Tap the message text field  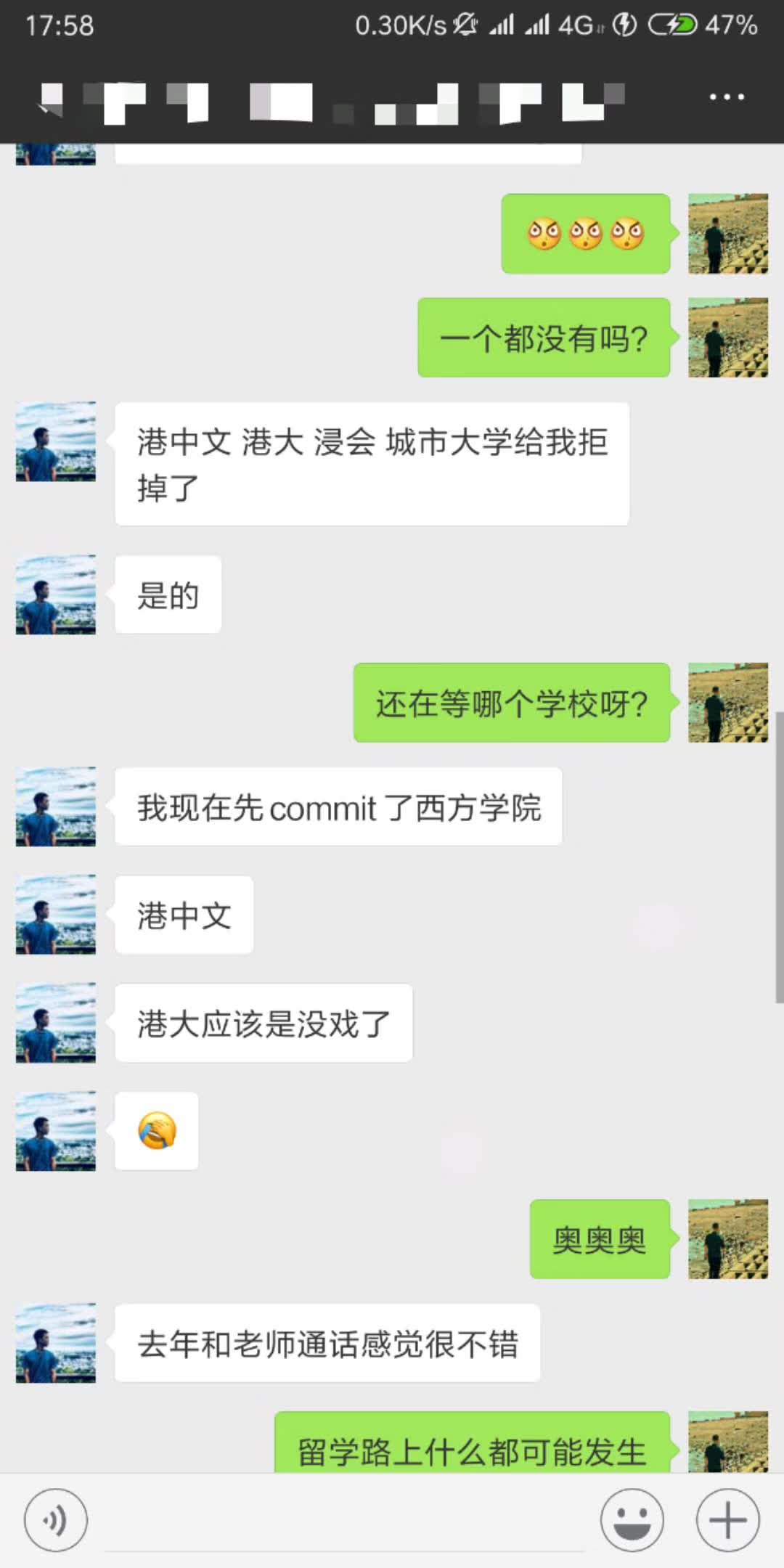tap(345, 1521)
